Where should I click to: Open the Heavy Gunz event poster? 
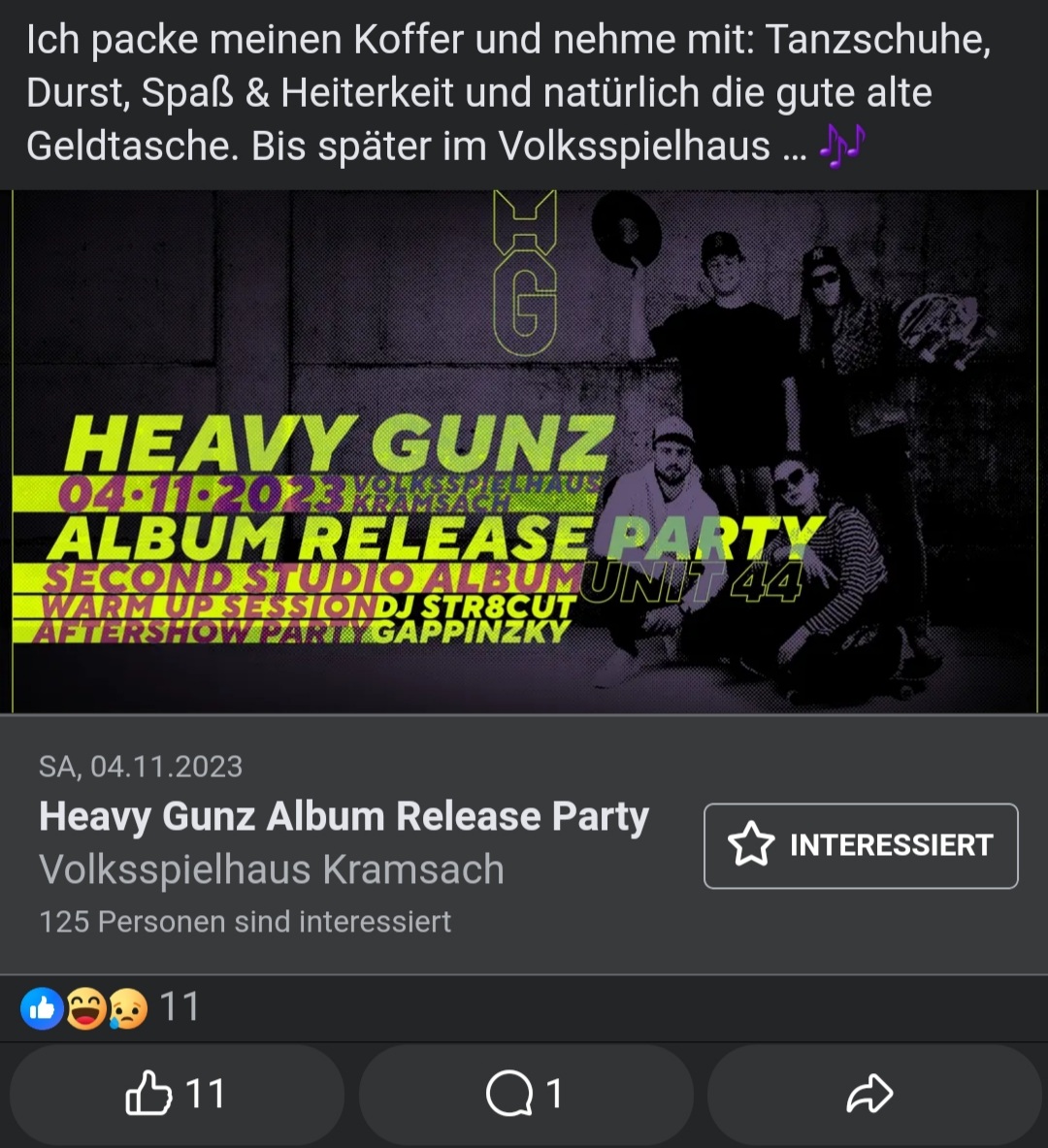click(524, 451)
